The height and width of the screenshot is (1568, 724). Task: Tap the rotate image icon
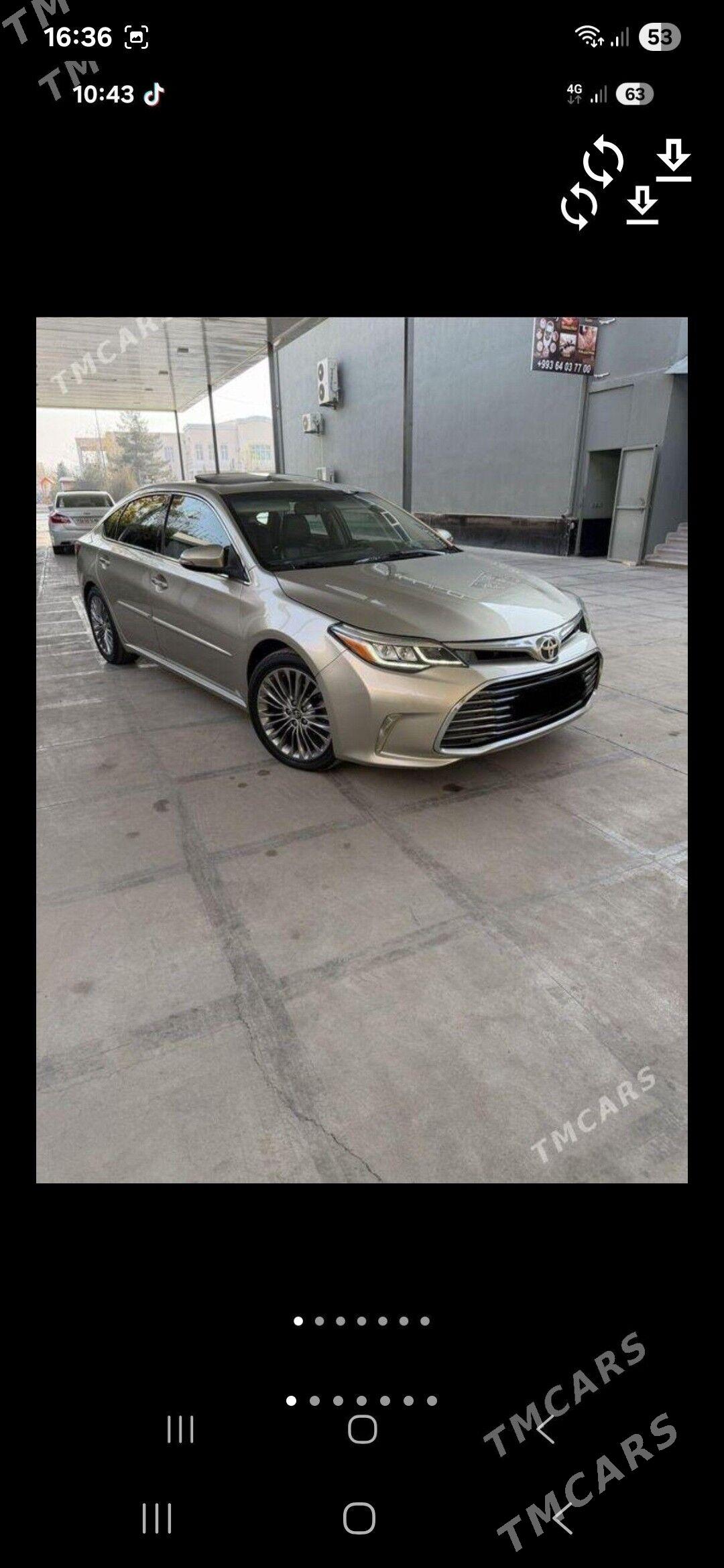point(603,161)
